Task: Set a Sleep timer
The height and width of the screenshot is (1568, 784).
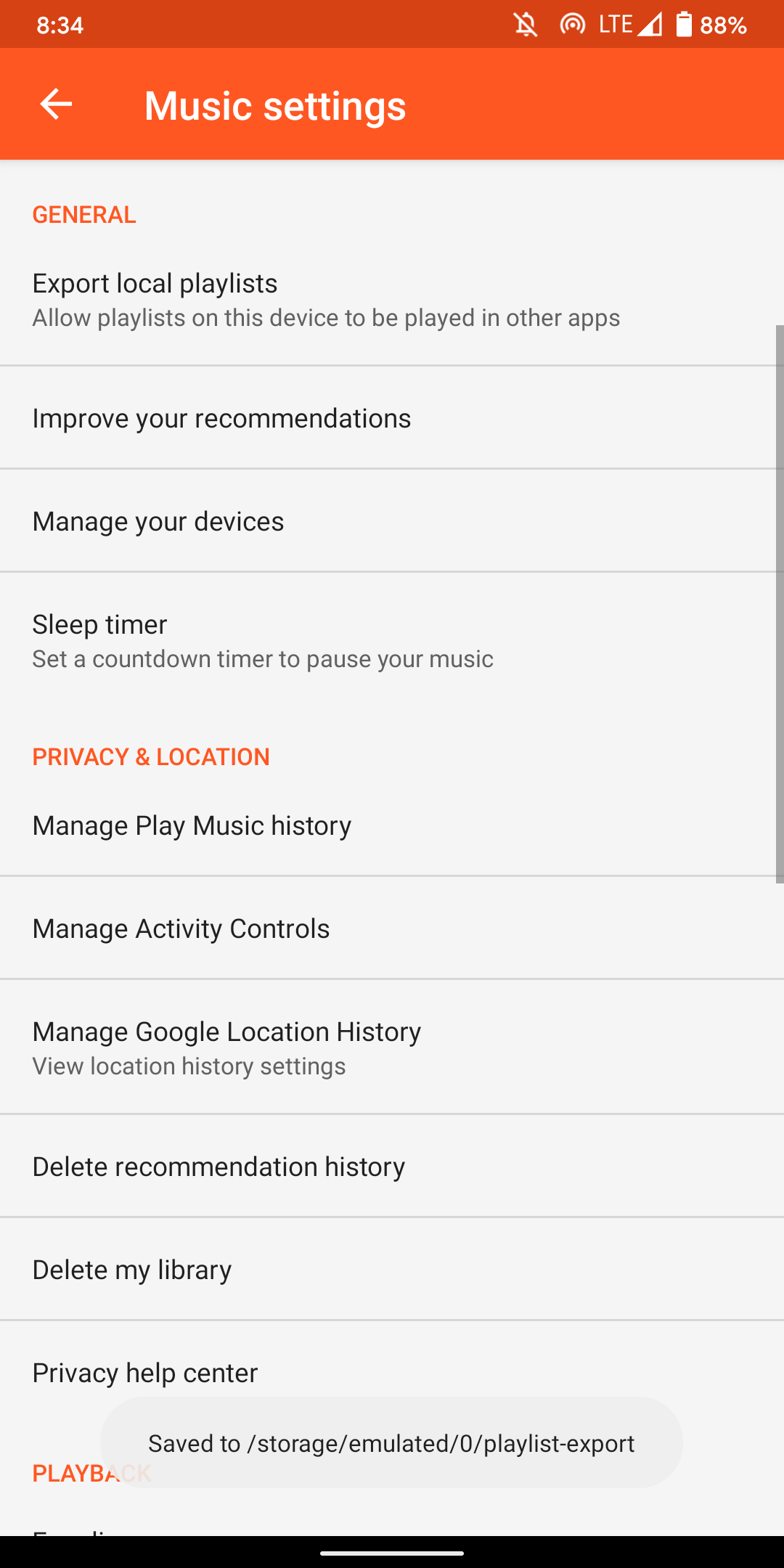Action: pyautogui.click(x=392, y=641)
